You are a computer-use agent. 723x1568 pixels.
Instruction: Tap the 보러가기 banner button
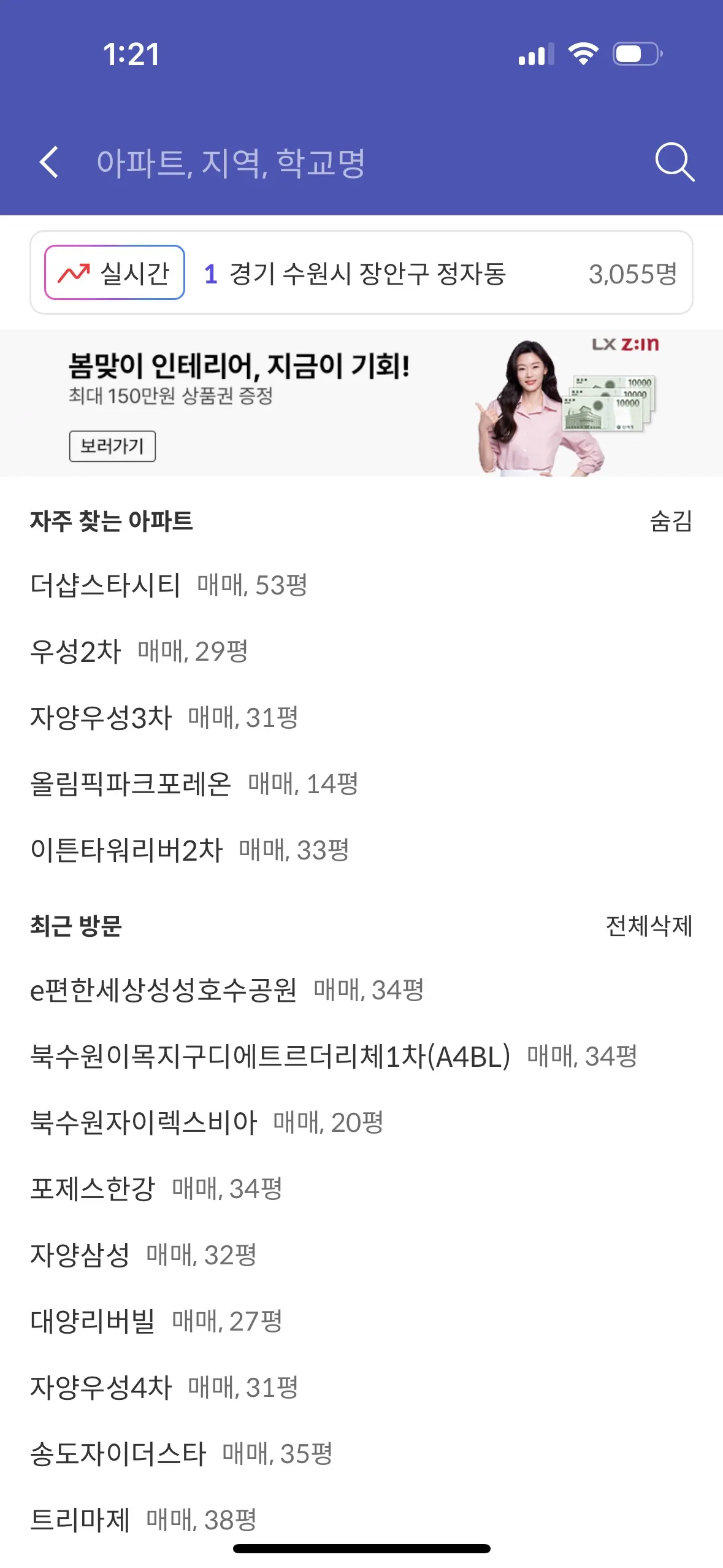(x=112, y=446)
